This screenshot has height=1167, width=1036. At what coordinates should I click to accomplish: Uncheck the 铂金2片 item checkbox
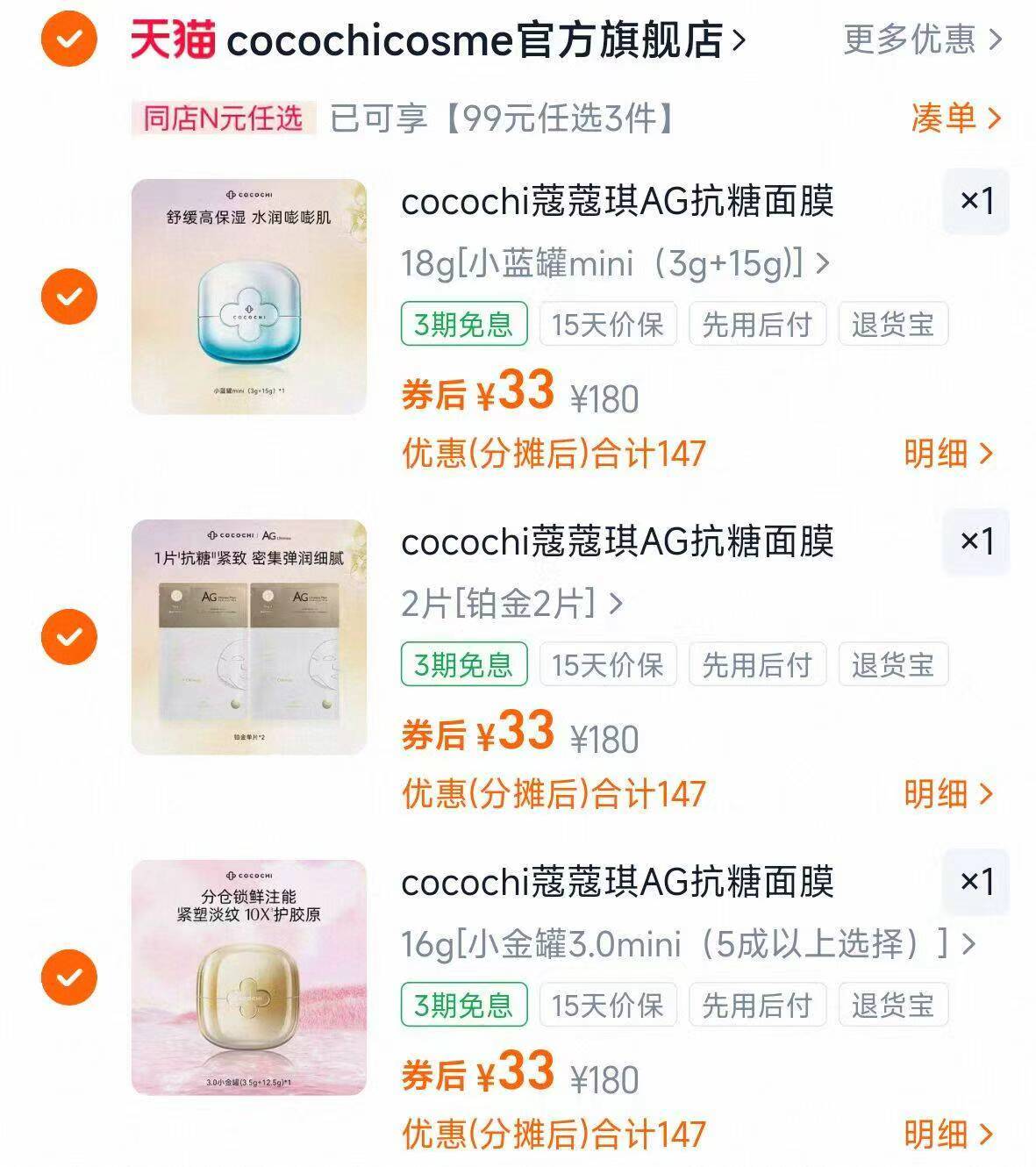(69, 637)
